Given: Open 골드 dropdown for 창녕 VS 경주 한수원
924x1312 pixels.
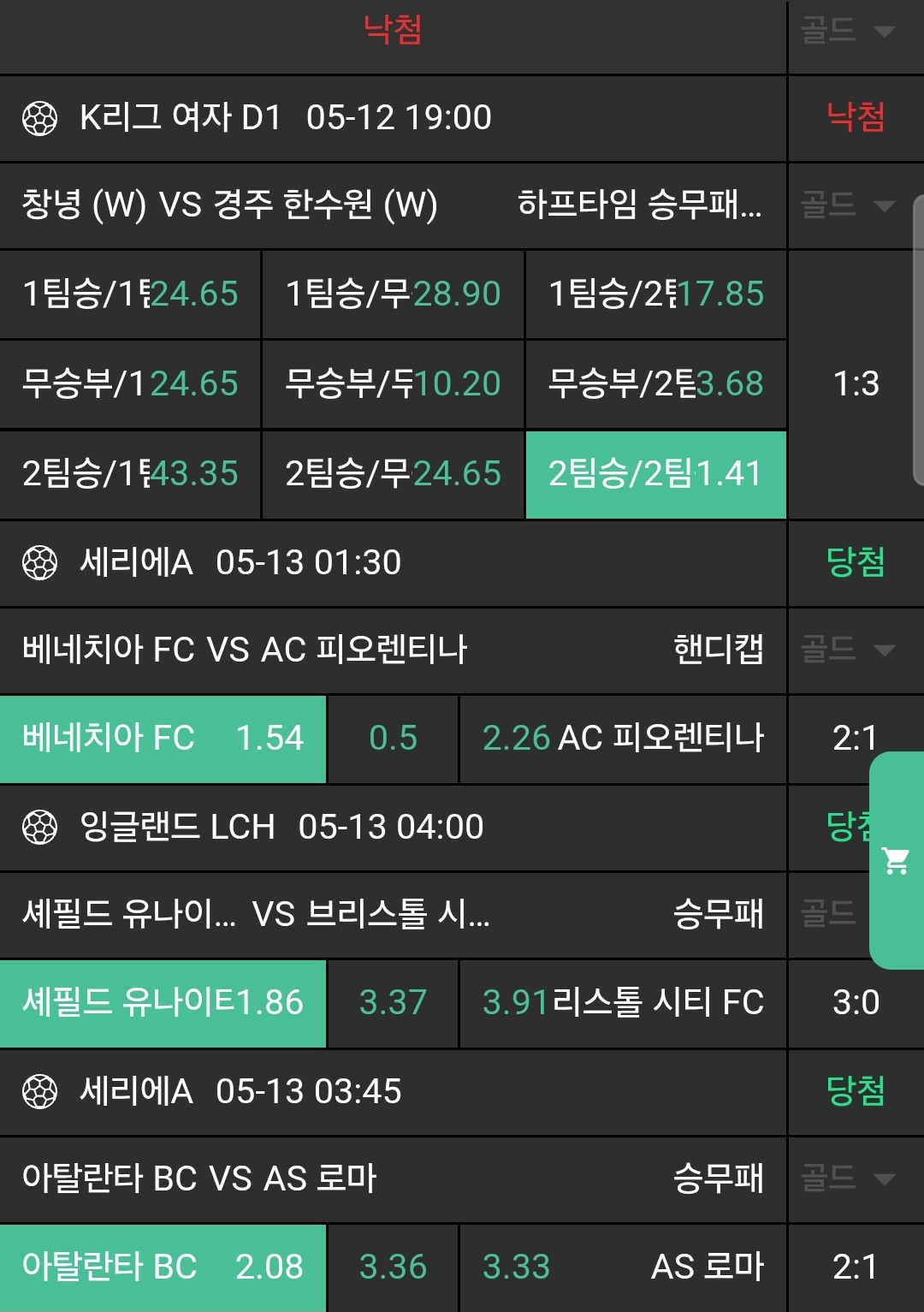Looking at the screenshot, I should (x=848, y=205).
